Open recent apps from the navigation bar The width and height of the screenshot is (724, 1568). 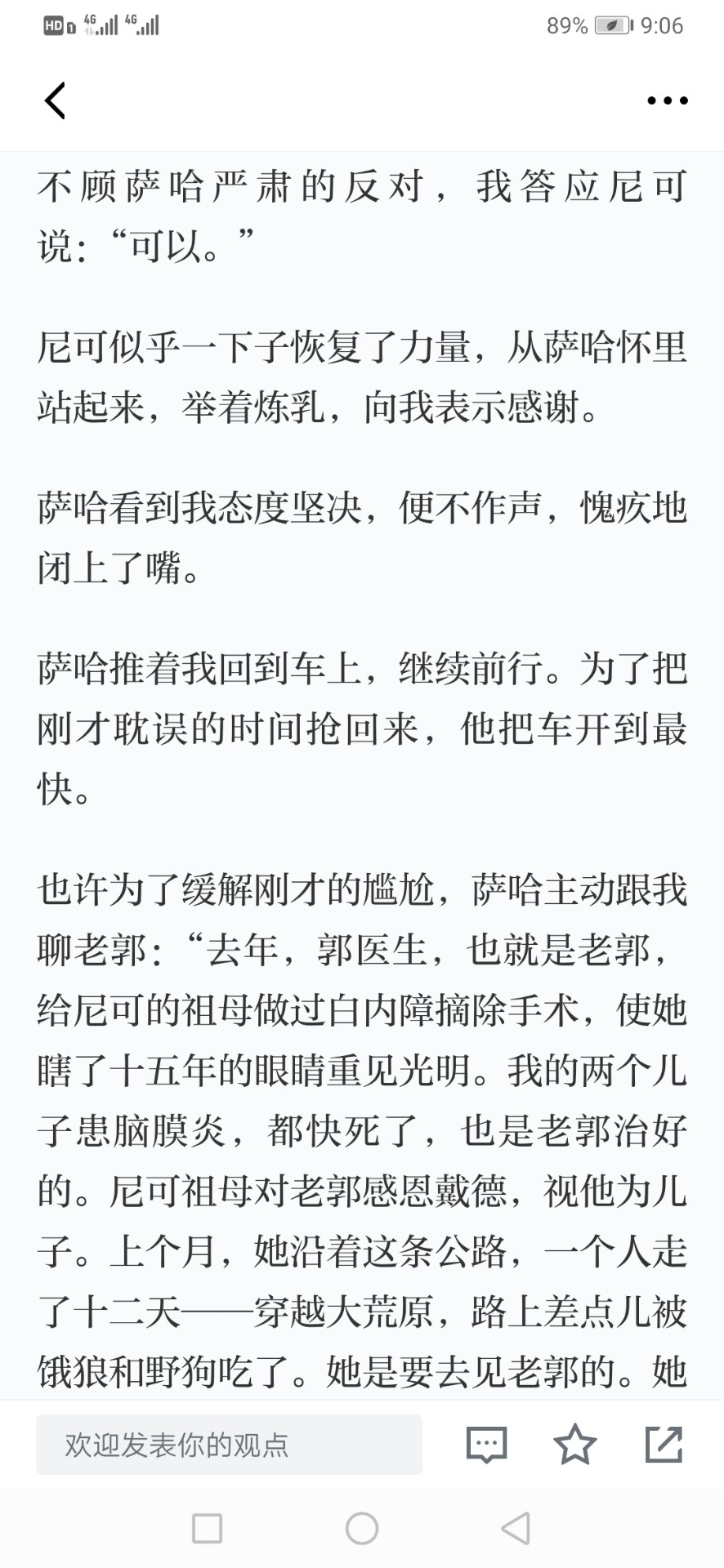click(207, 1528)
